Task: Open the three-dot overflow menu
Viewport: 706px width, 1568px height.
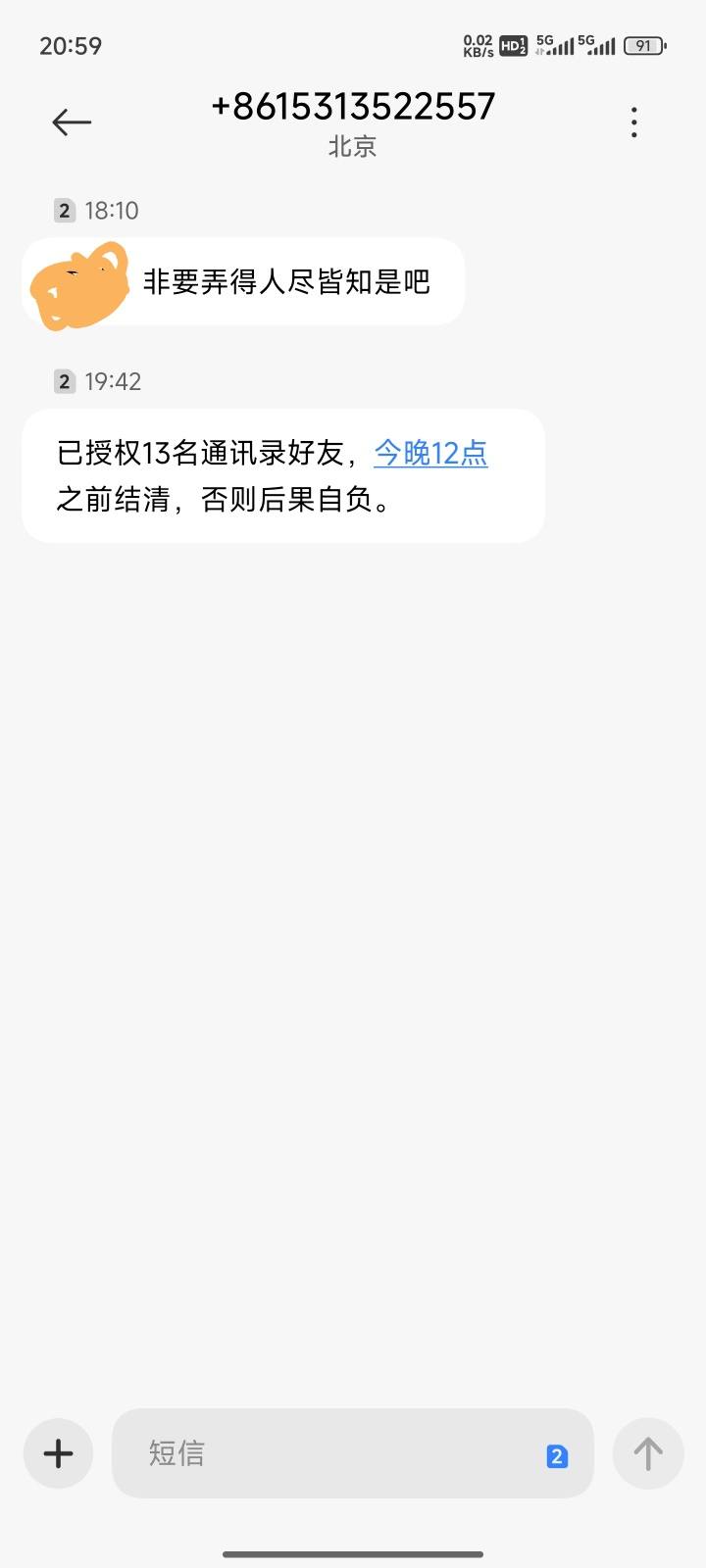Action: tap(634, 122)
